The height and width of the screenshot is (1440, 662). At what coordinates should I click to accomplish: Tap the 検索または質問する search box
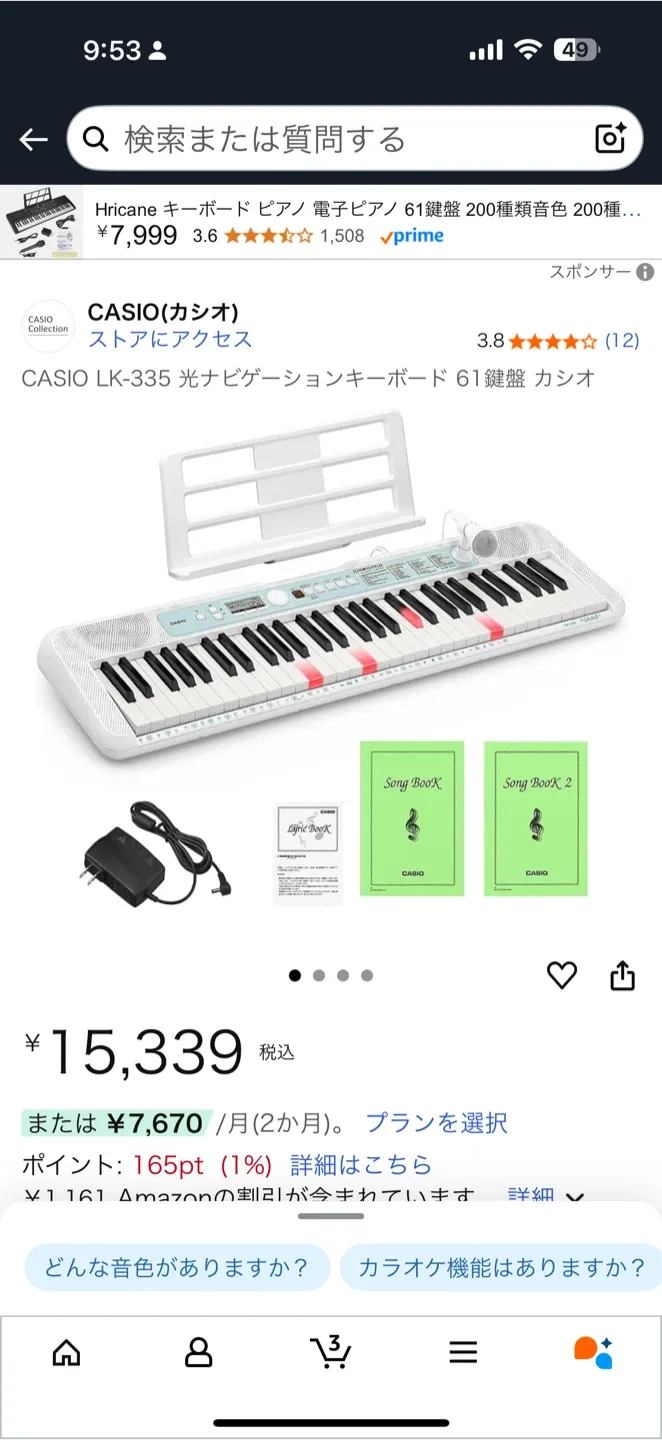coord(330,139)
